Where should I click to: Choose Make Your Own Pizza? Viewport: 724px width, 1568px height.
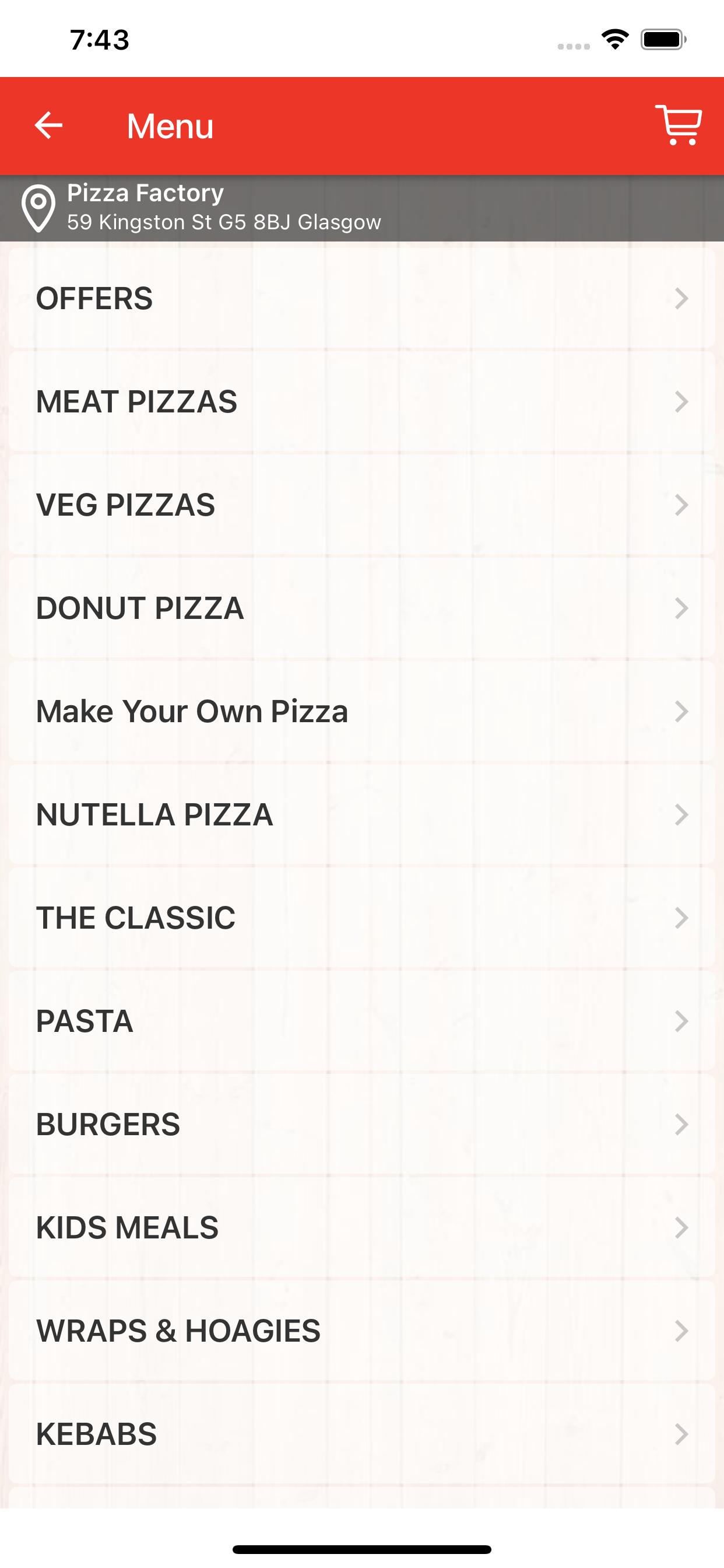click(x=362, y=711)
